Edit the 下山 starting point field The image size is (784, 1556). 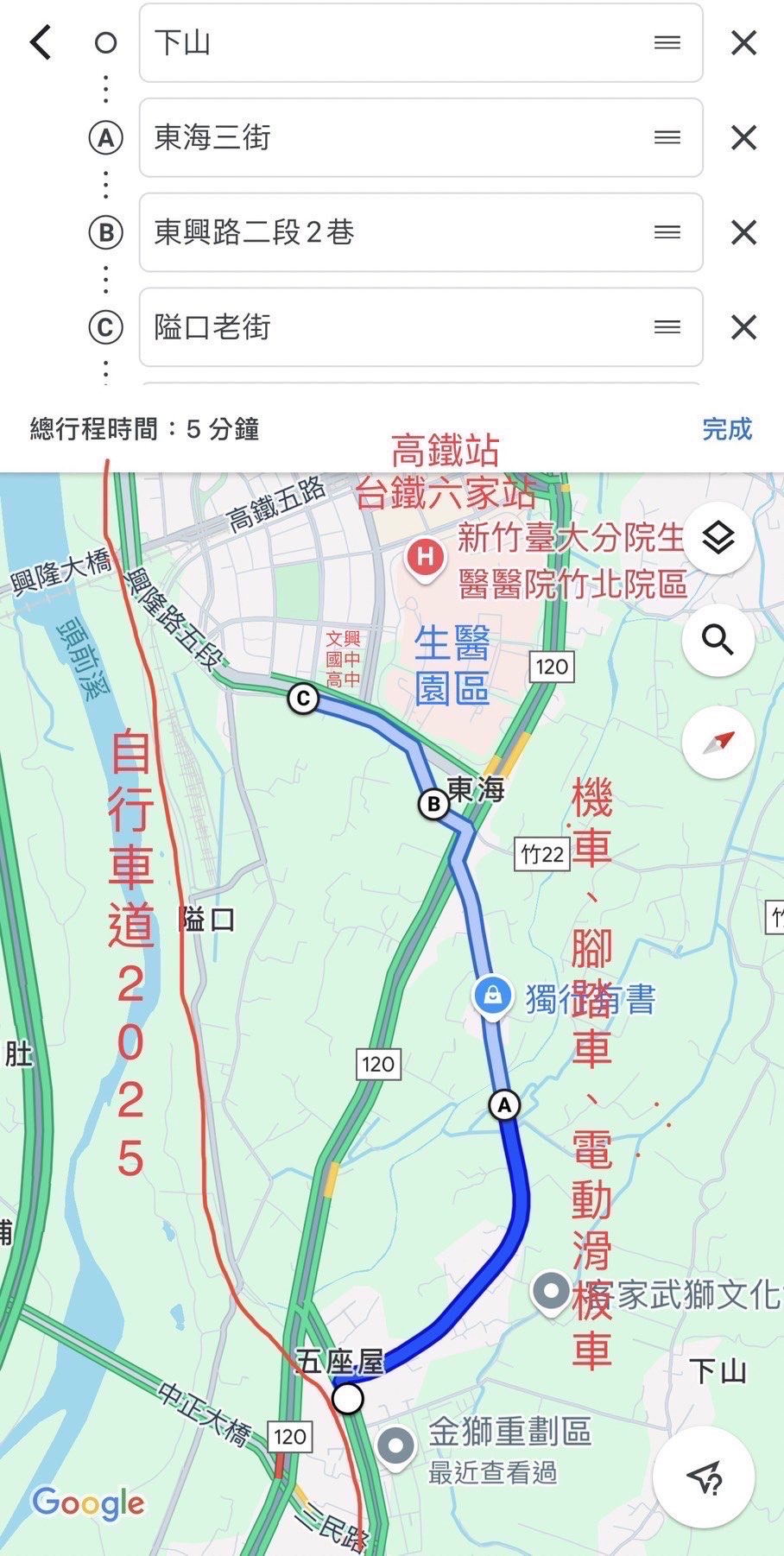coord(420,42)
